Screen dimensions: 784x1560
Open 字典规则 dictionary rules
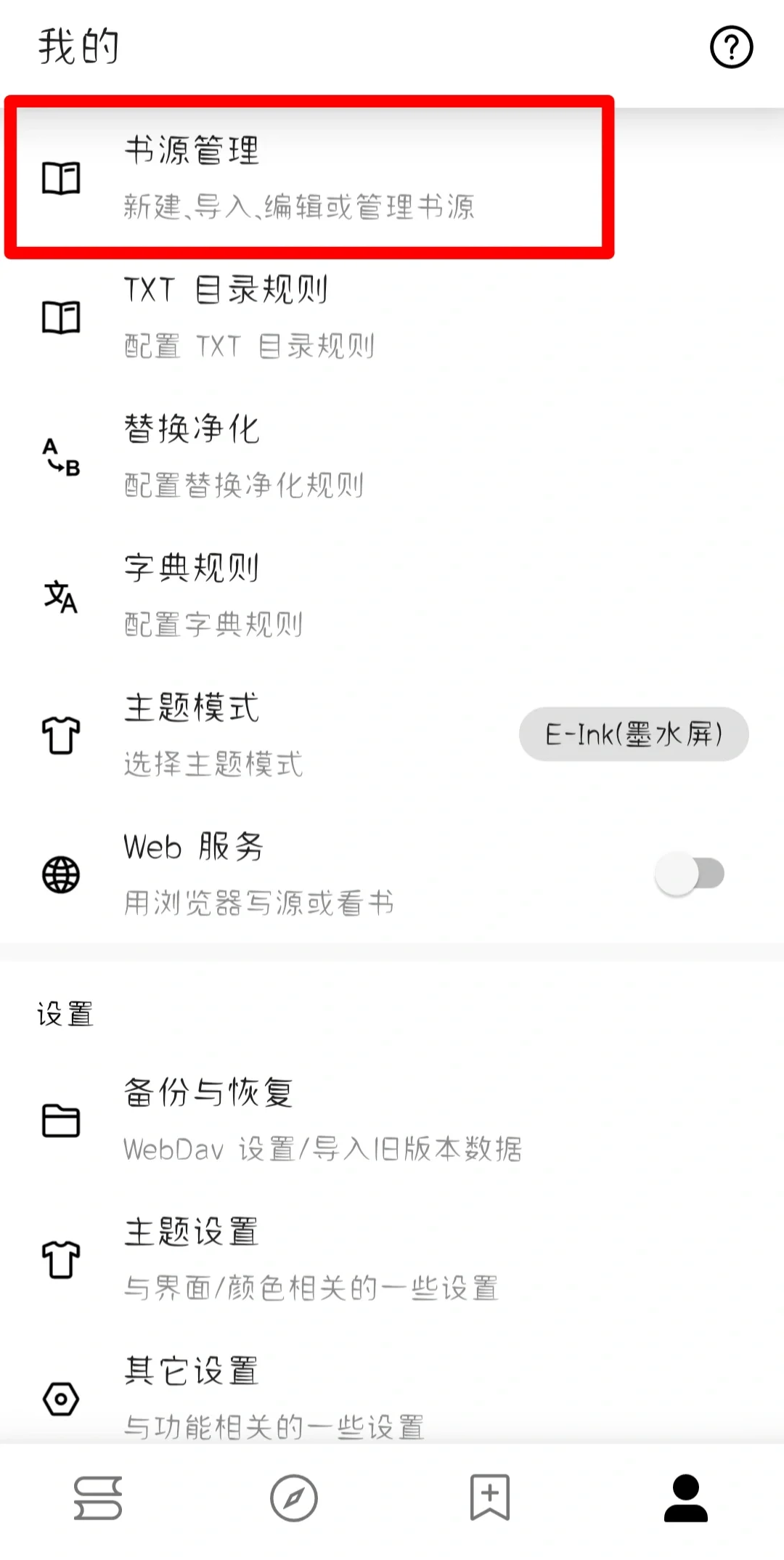pos(392,596)
